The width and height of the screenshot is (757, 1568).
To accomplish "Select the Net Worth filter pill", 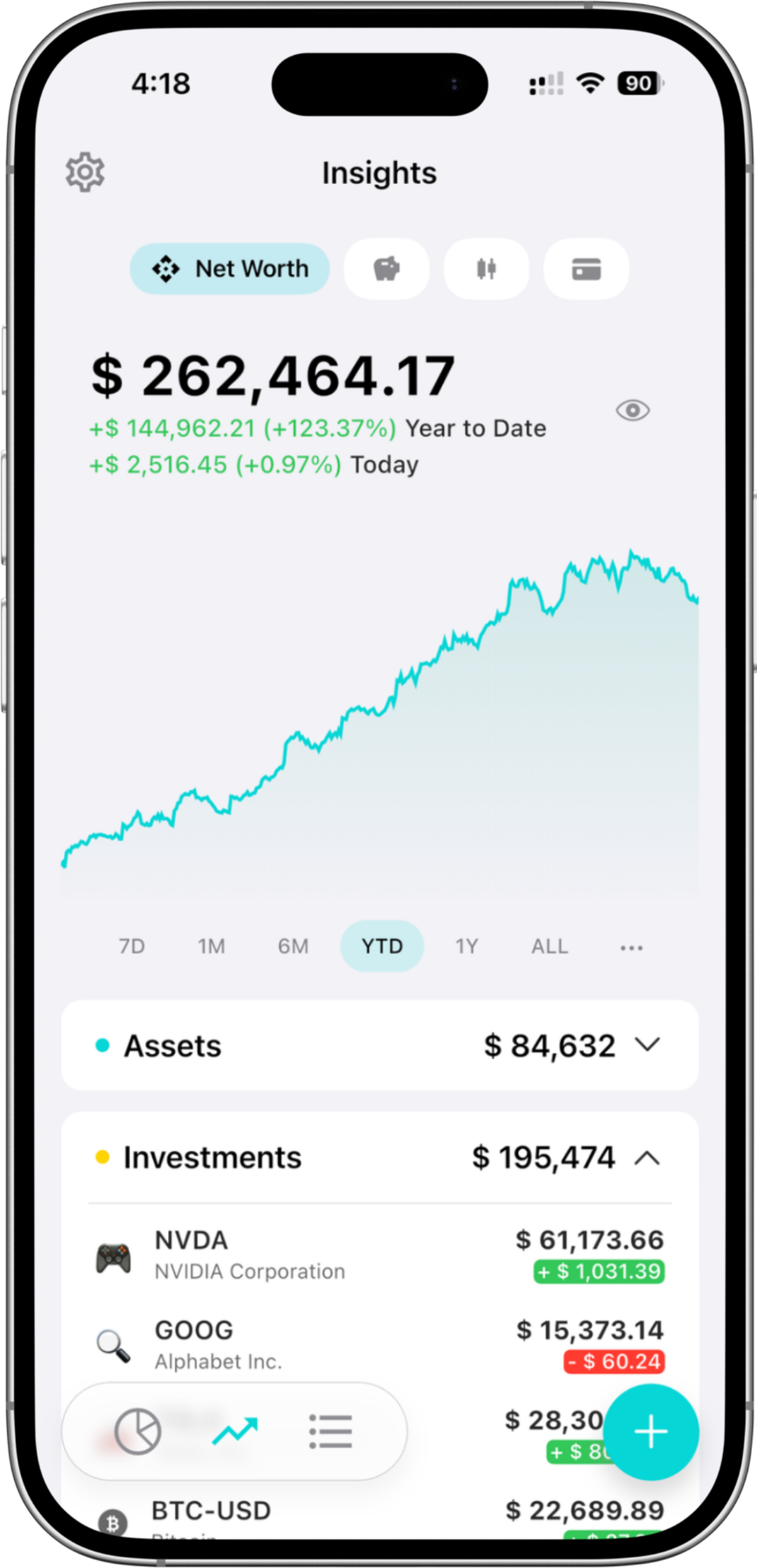I will [229, 269].
